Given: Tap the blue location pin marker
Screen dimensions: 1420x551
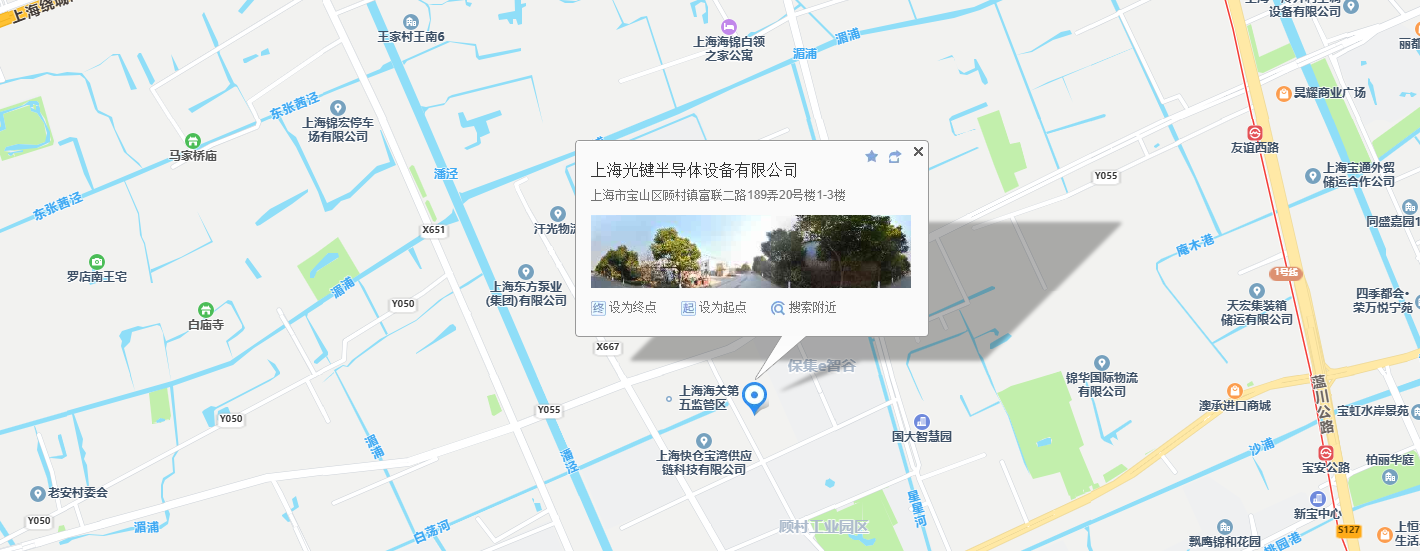Looking at the screenshot, I should (x=756, y=396).
